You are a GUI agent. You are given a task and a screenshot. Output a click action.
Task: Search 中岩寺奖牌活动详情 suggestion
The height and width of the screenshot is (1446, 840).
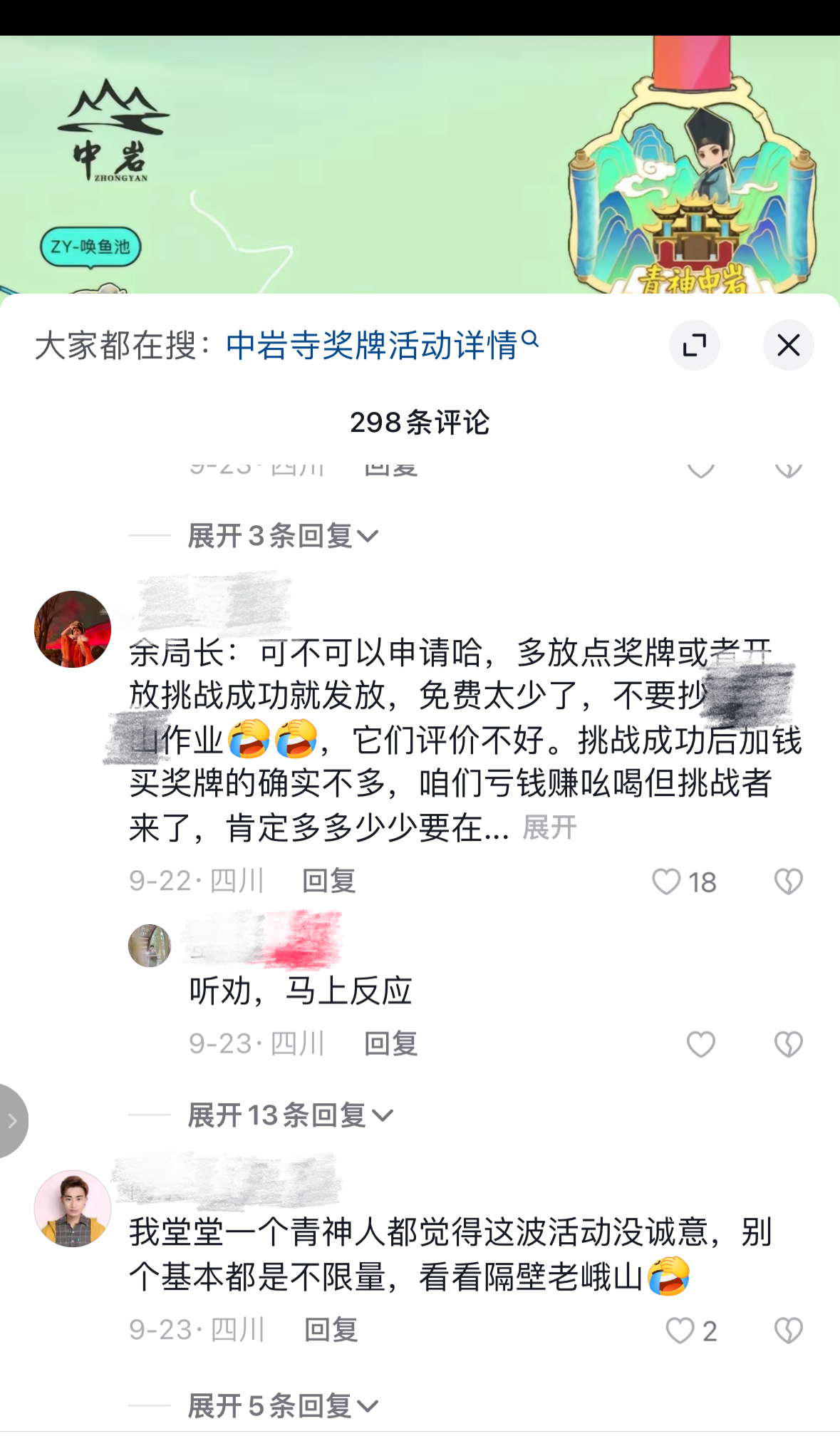tap(381, 346)
